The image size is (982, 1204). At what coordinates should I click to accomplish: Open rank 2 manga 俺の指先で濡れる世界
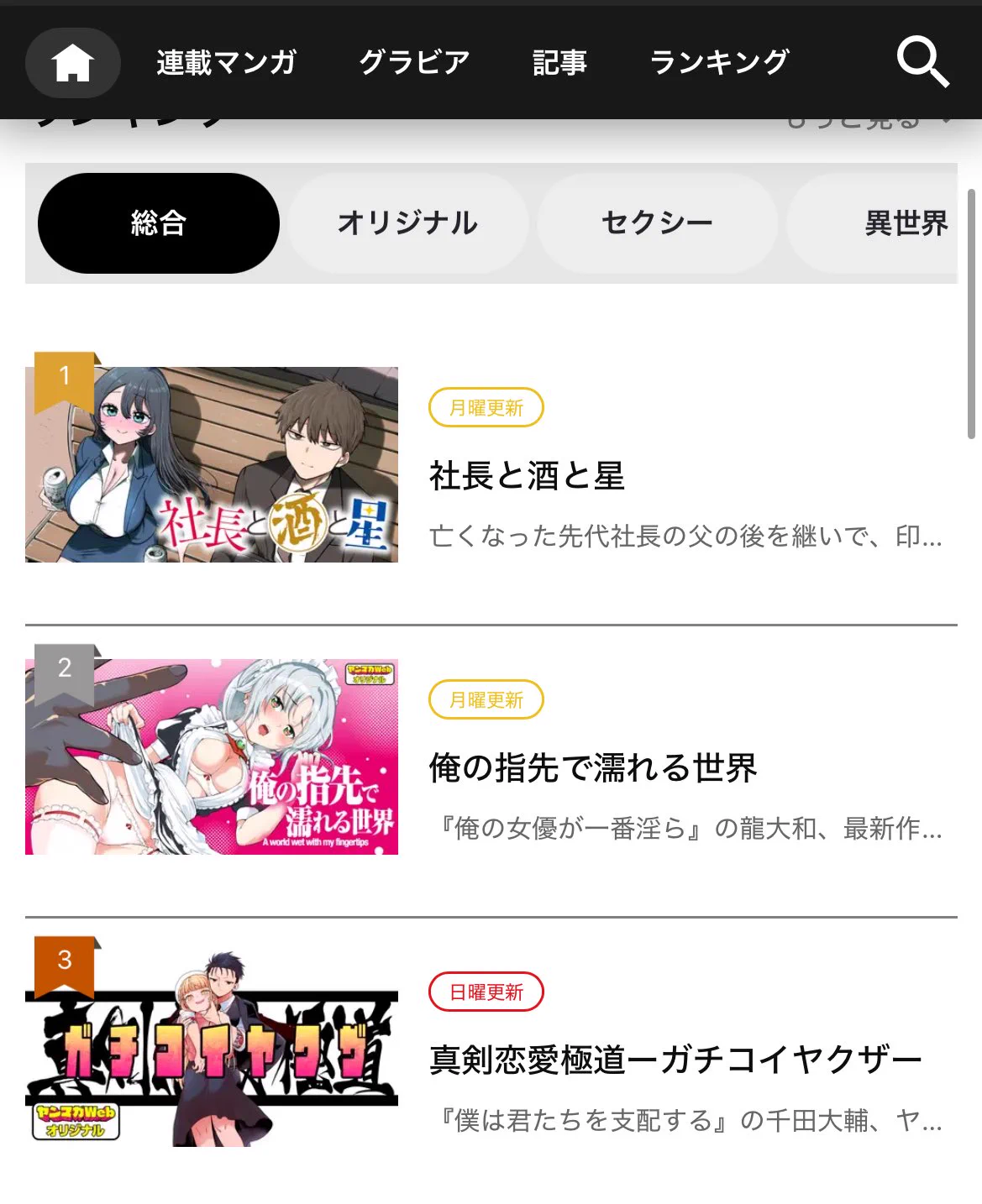[x=593, y=767]
